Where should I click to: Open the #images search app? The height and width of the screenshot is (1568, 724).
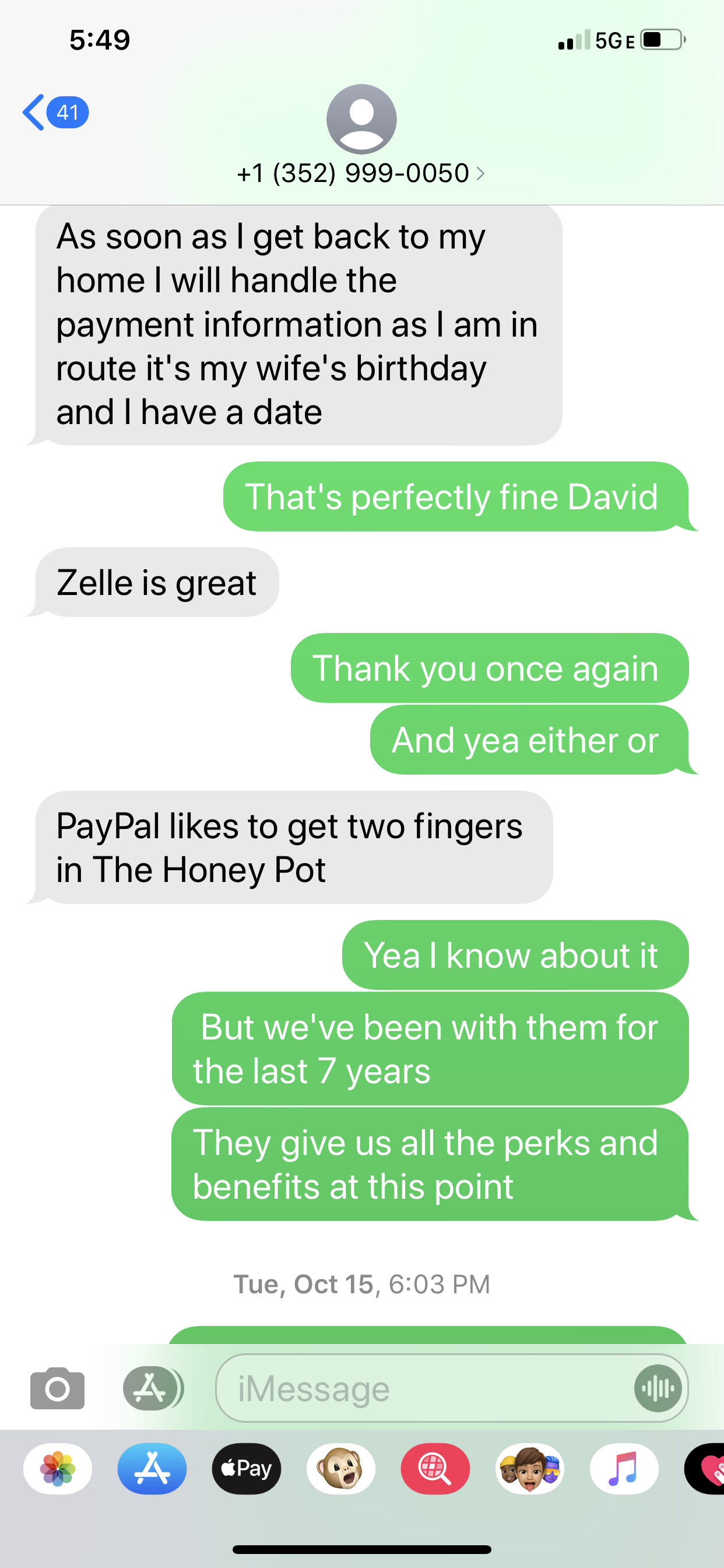tap(435, 1469)
